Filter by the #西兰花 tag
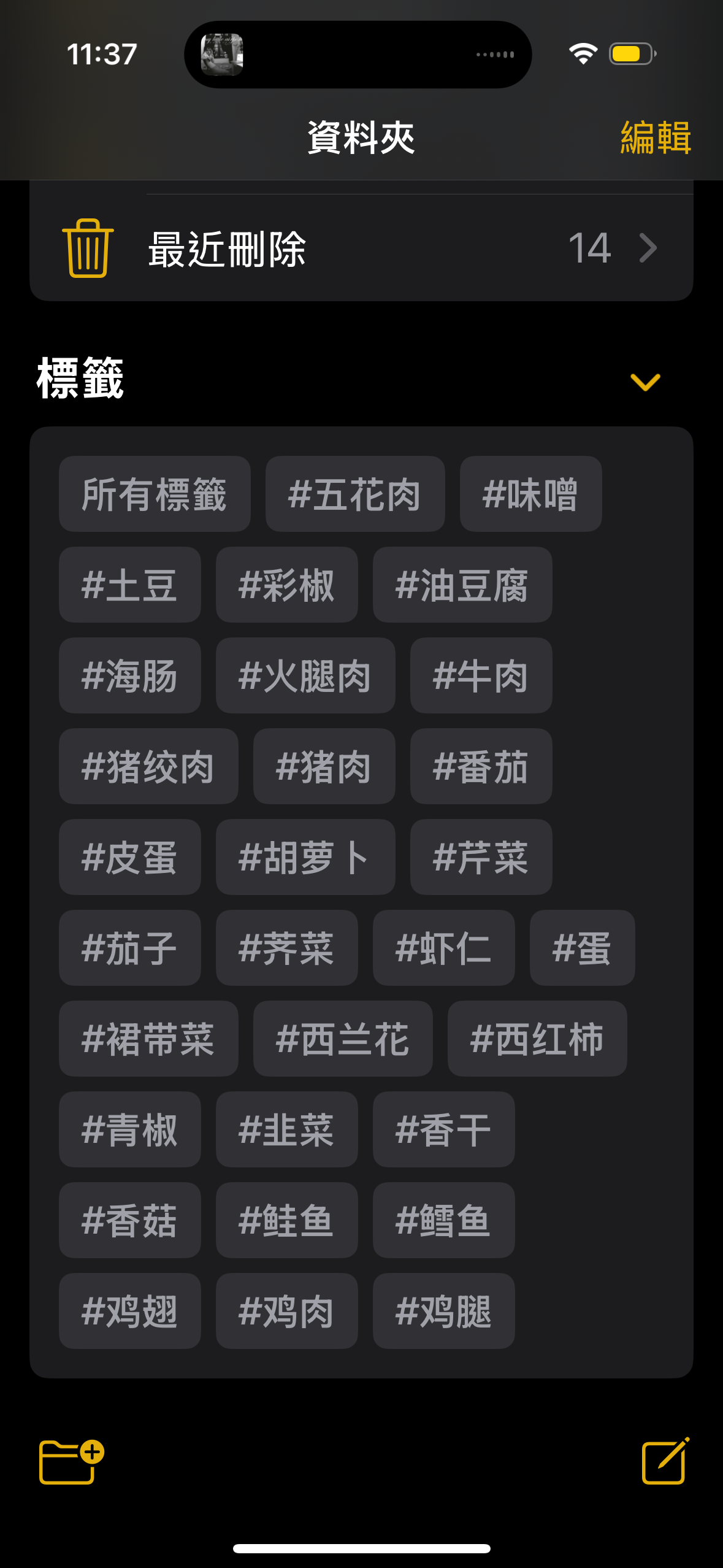 tap(343, 1039)
